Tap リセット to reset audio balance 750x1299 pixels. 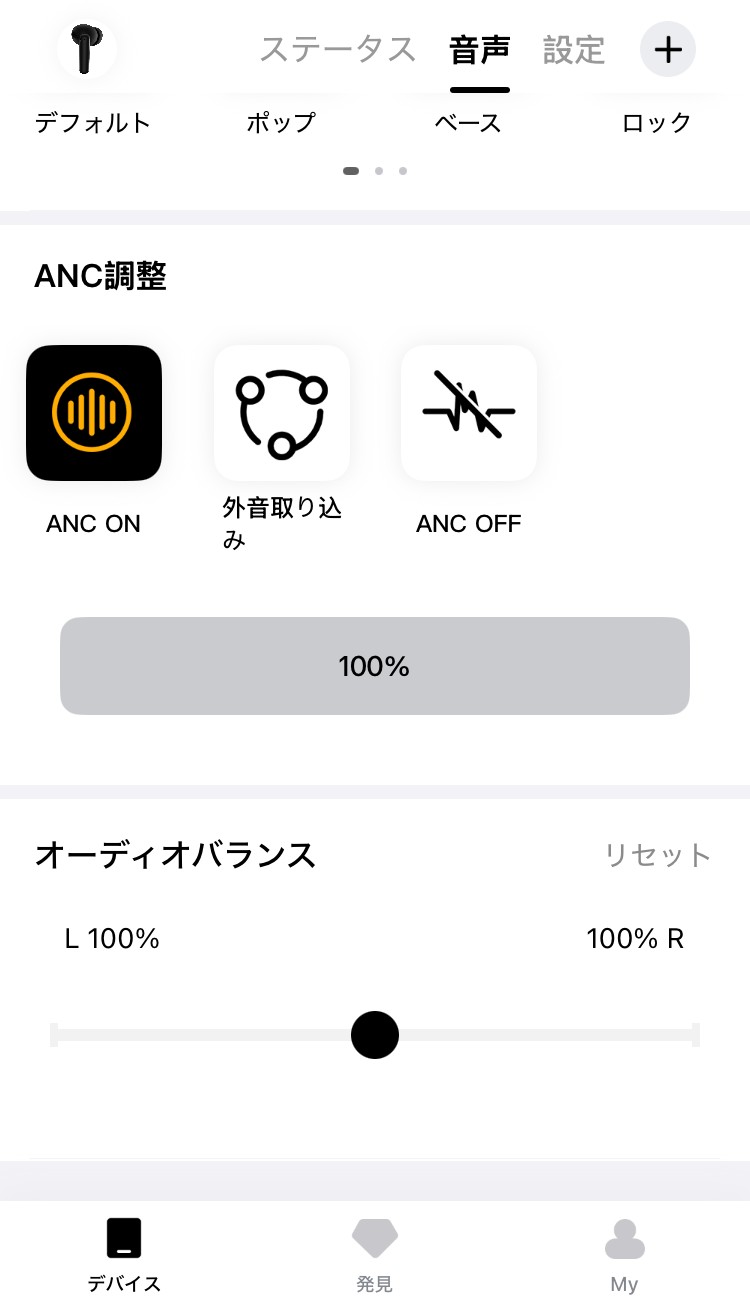658,856
